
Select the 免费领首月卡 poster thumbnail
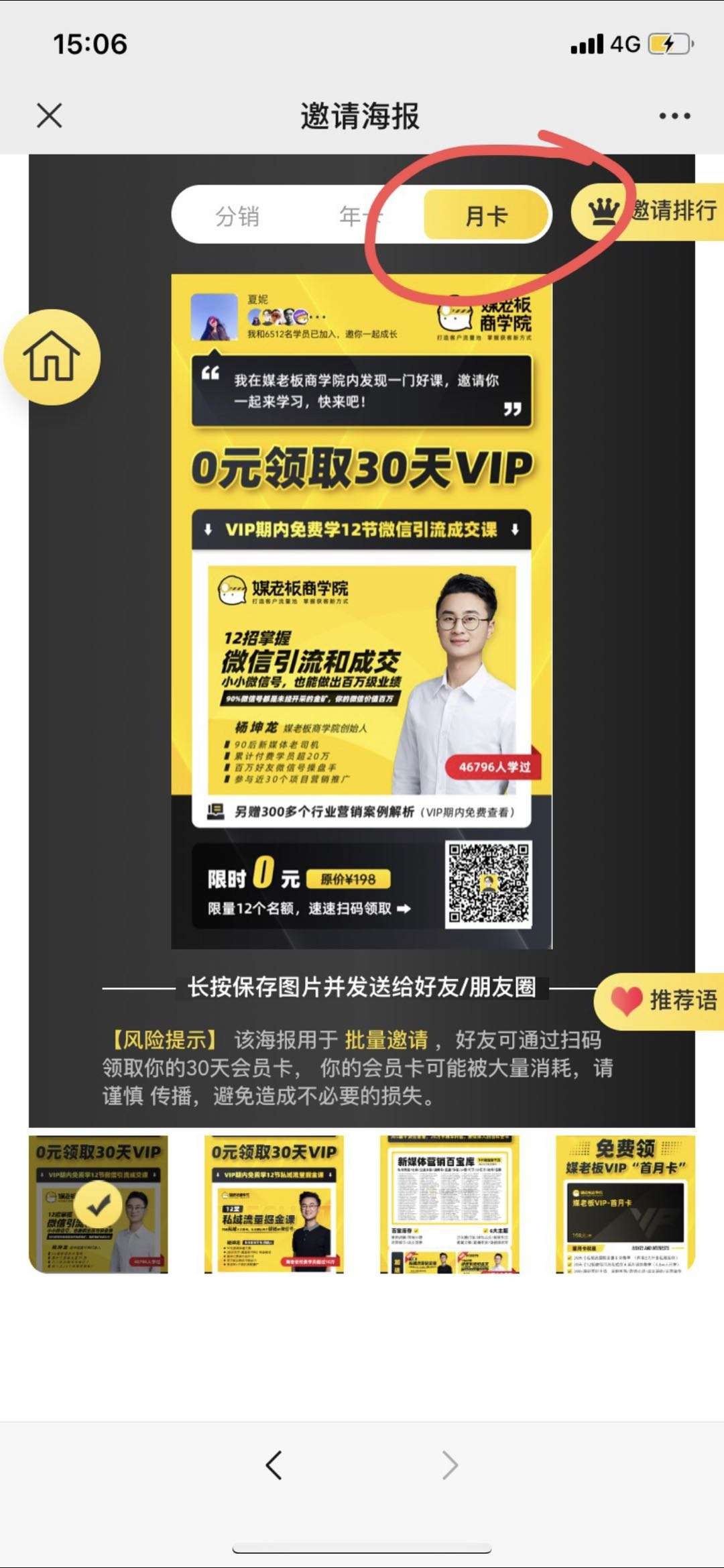(625, 1204)
